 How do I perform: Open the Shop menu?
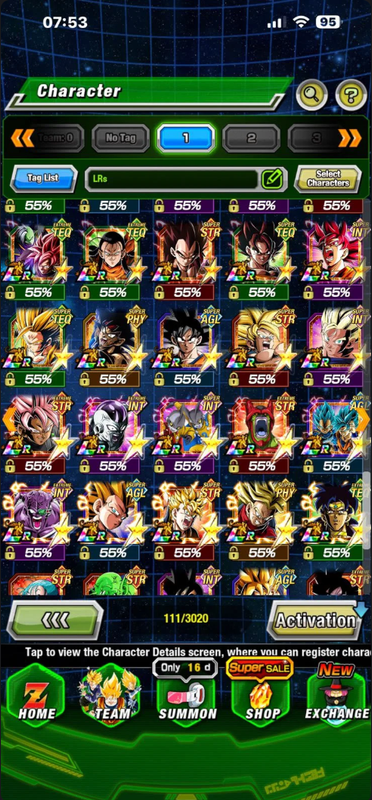pos(262,697)
